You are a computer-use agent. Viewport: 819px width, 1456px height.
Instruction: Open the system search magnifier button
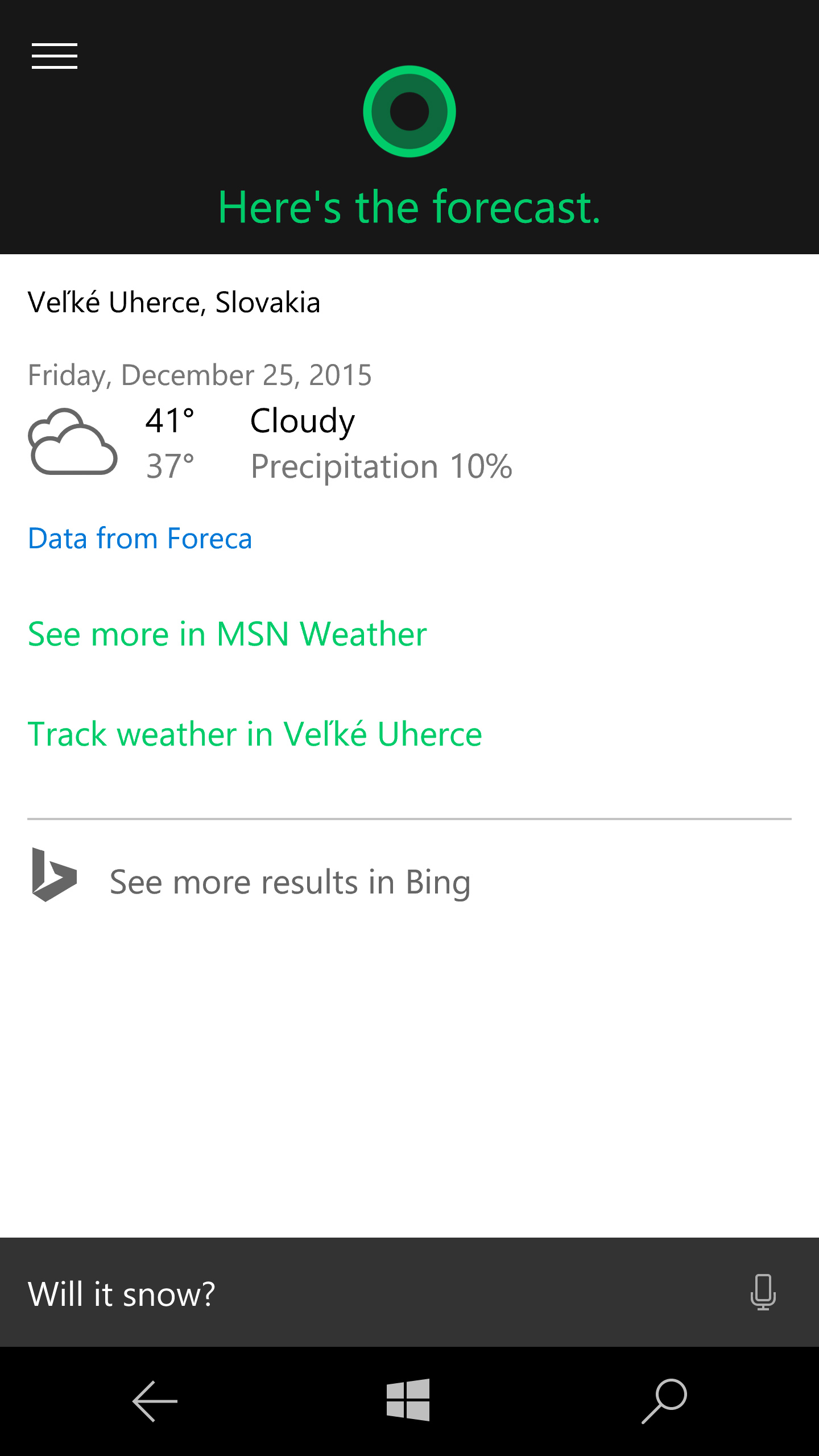click(664, 1401)
